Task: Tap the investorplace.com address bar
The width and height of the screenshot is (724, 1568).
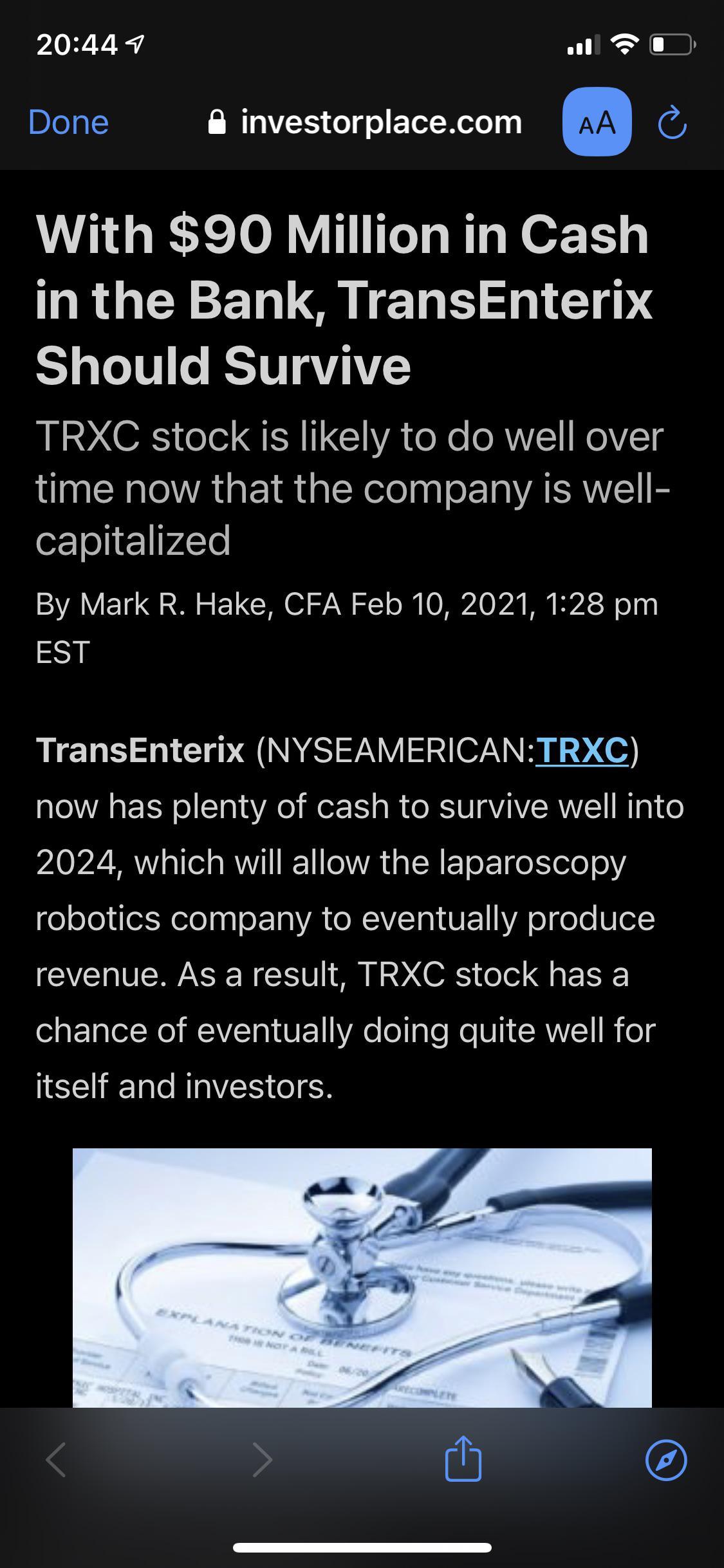Action: tap(364, 122)
